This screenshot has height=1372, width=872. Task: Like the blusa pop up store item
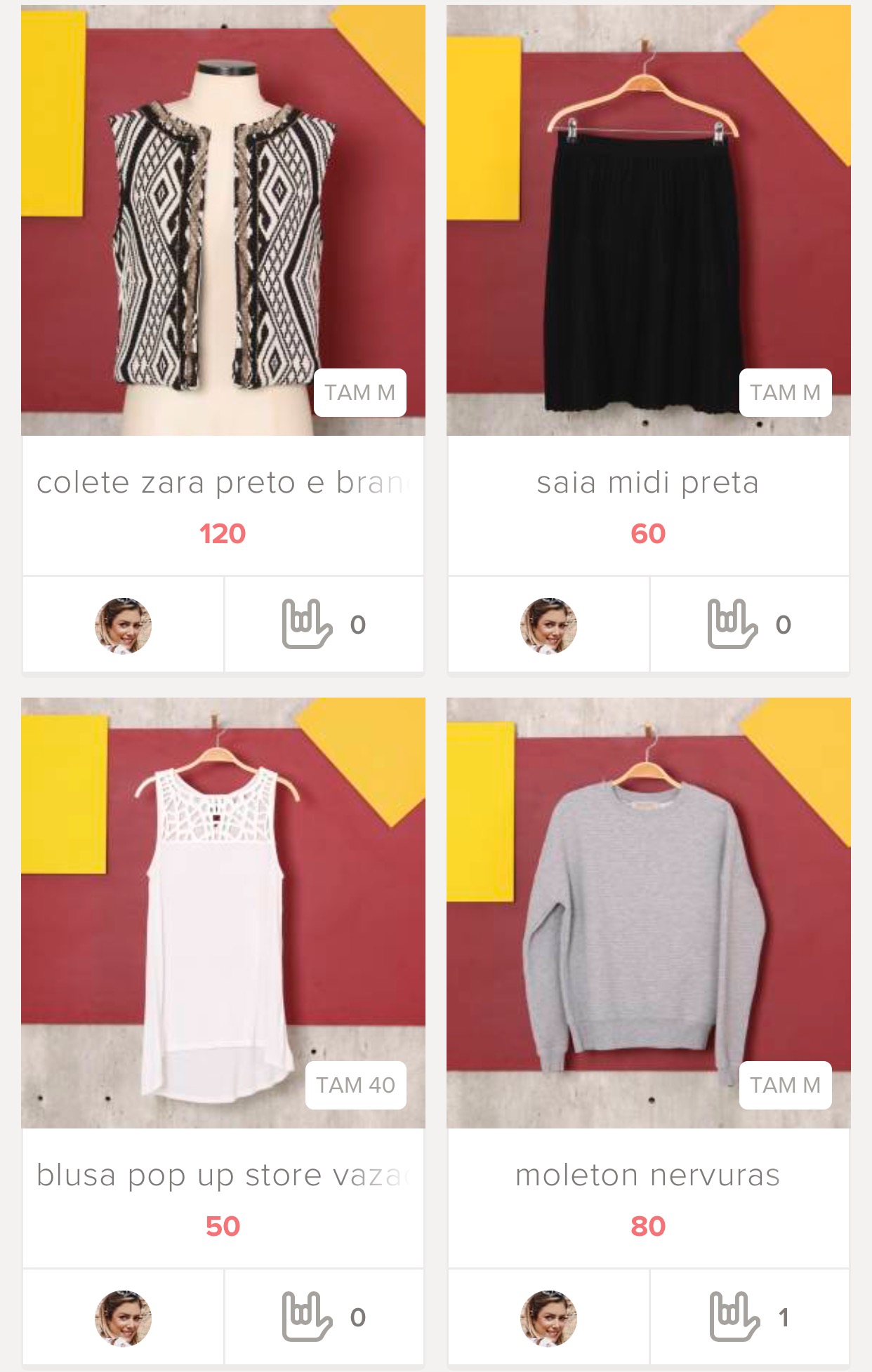[x=308, y=1317]
